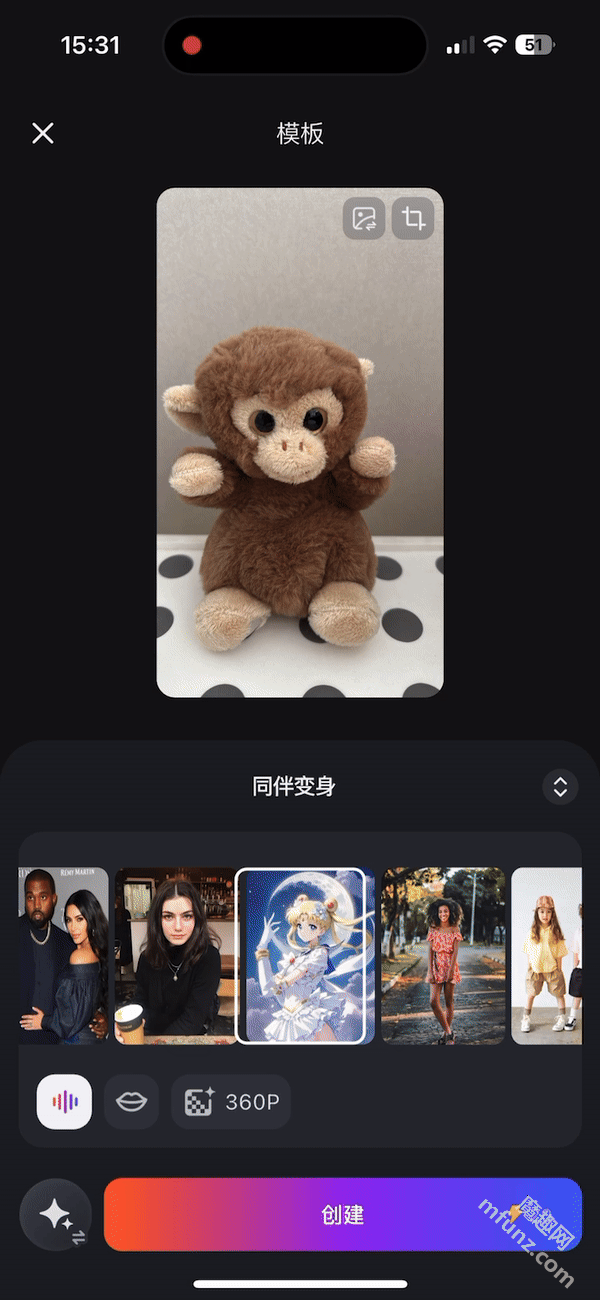This screenshot has width=600, height=1300.
Task: Select the couple photo template
Action: [x=63, y=956]
